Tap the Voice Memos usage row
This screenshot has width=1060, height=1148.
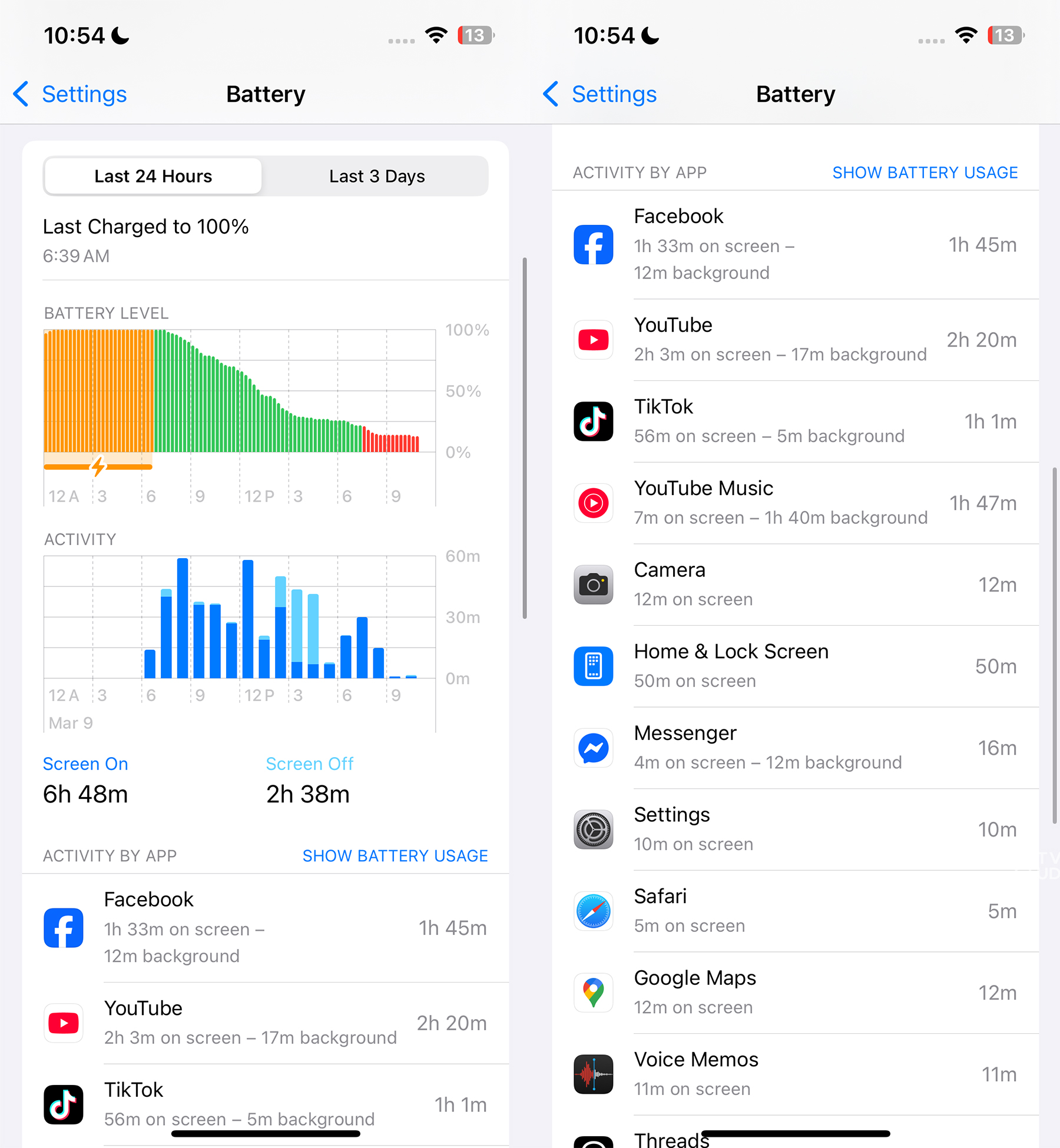(x=795, y=1074)
